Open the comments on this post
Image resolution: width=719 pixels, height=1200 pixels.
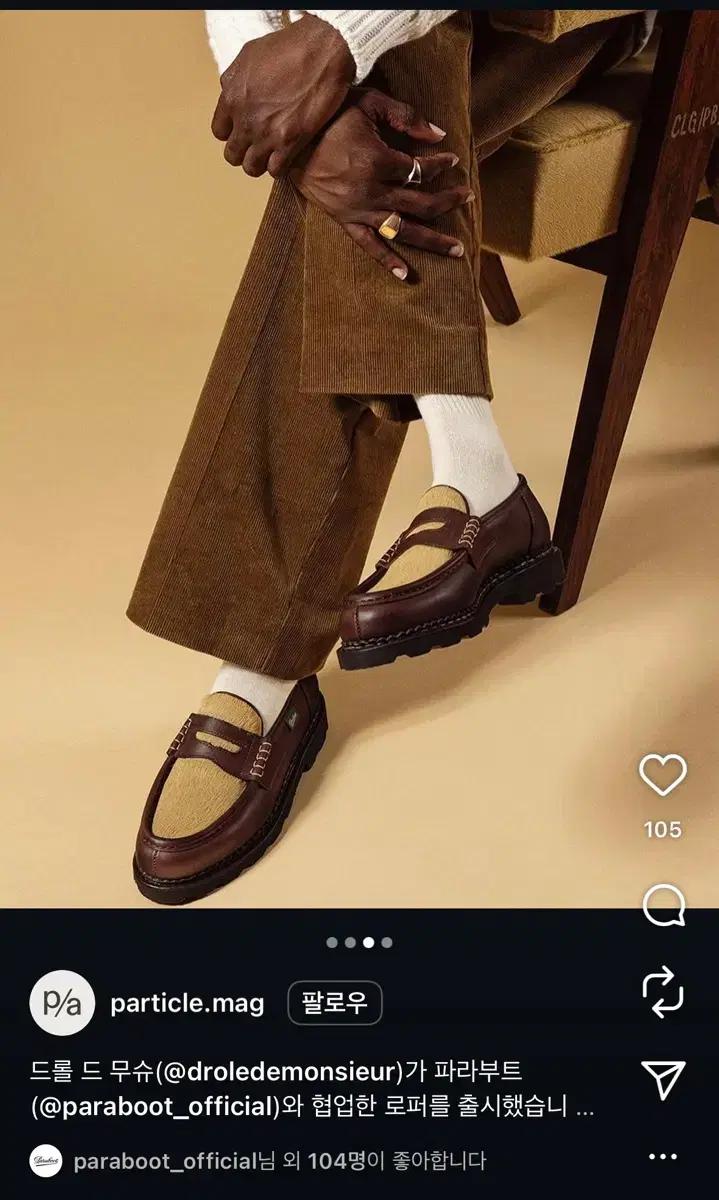tap(663, 907)
